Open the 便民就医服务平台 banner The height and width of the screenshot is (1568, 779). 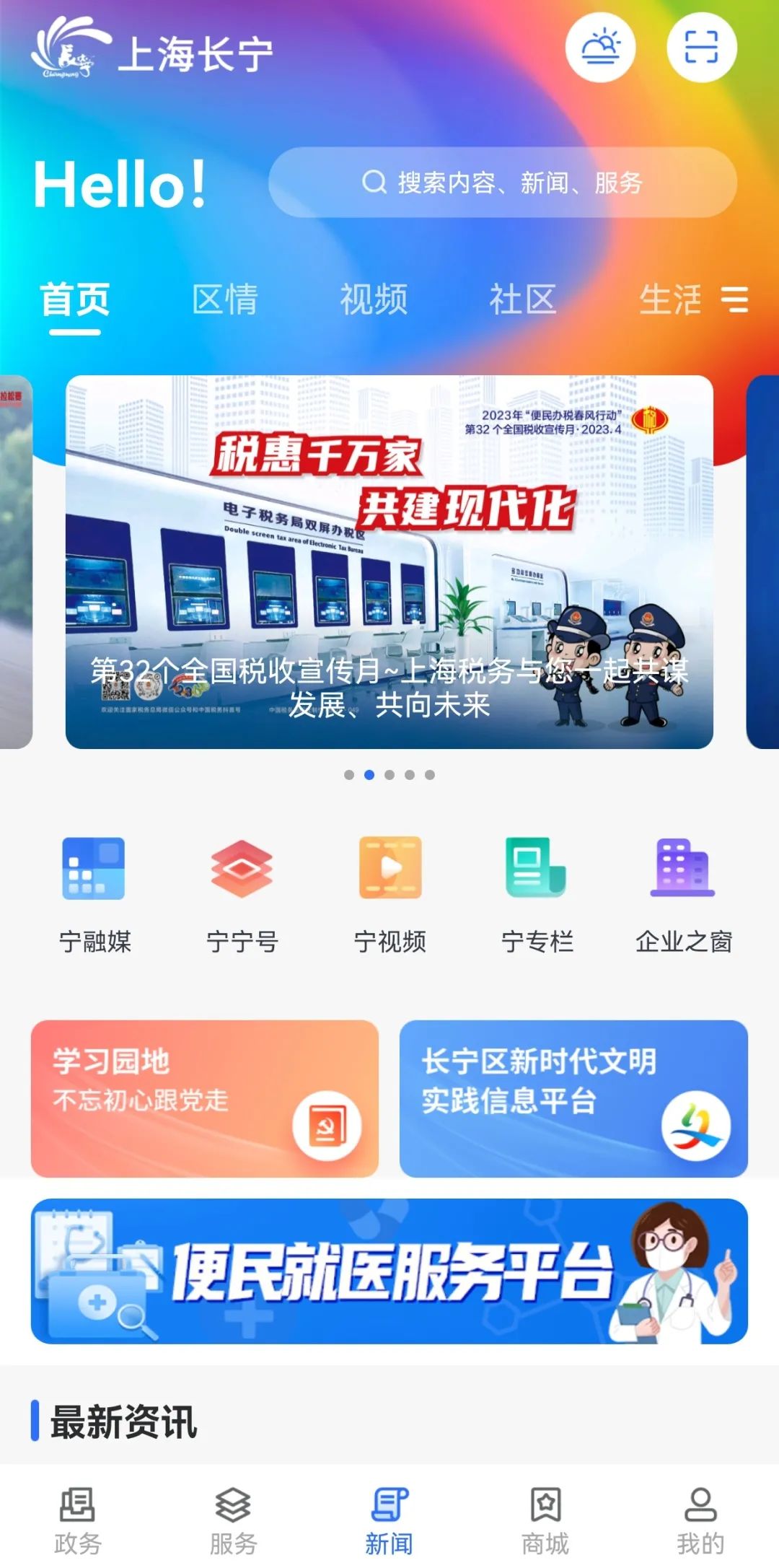pos(389,1271)
